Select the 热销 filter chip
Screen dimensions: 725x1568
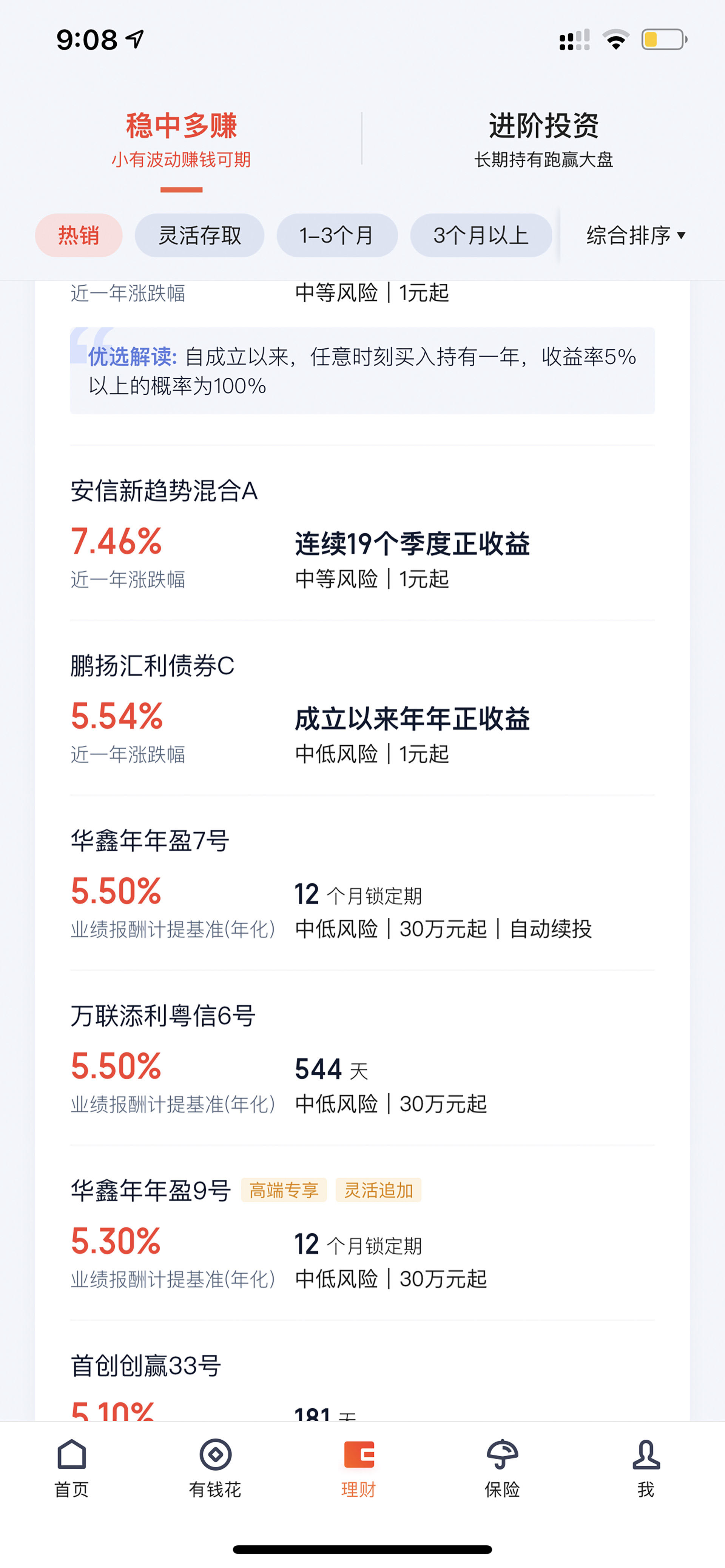pos(79,235)
